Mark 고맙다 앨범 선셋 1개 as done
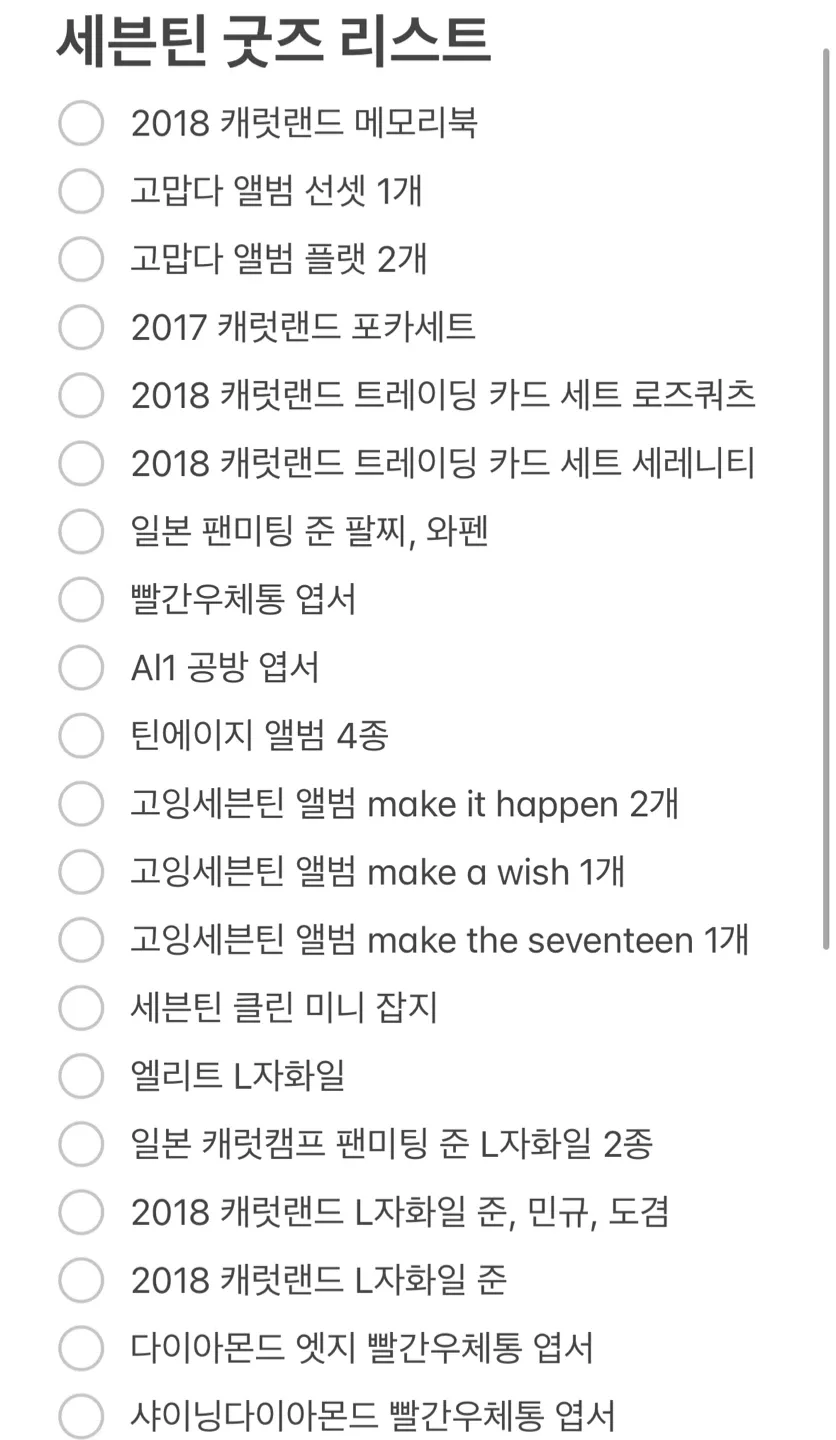Image resolution: width=836 pixels, height=1440 pixels. [81, 191]
